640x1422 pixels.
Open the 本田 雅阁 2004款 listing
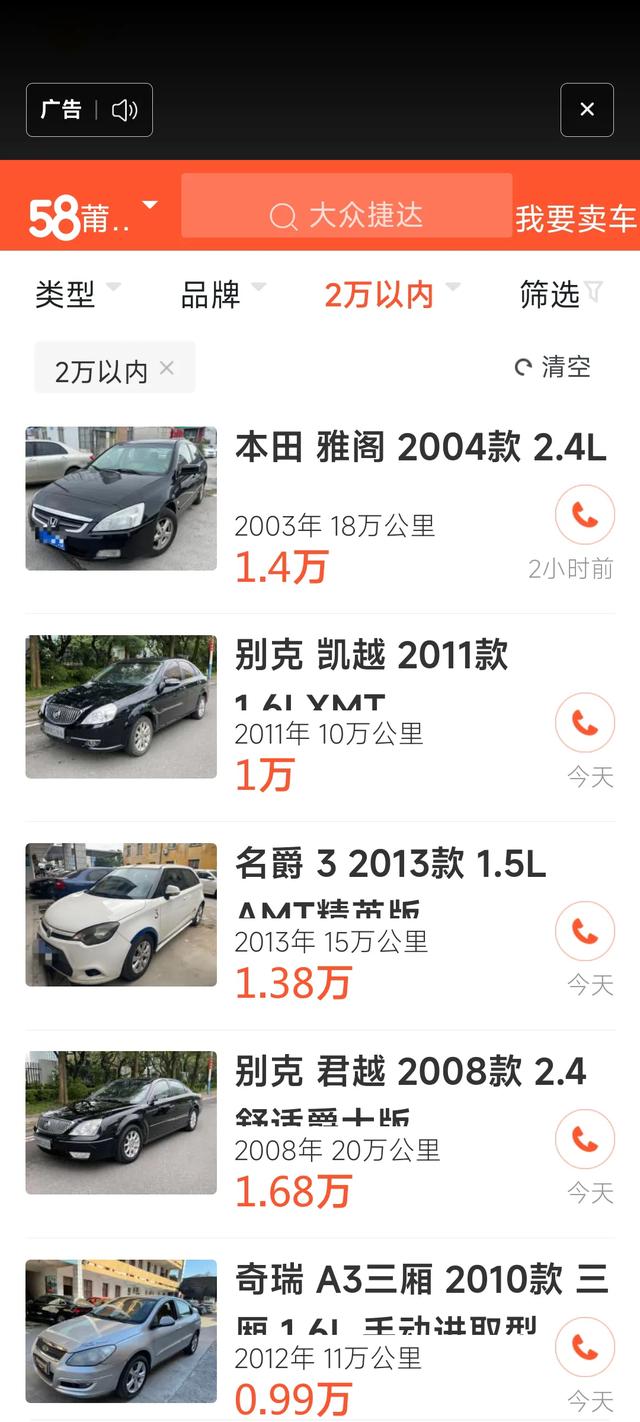420,448
